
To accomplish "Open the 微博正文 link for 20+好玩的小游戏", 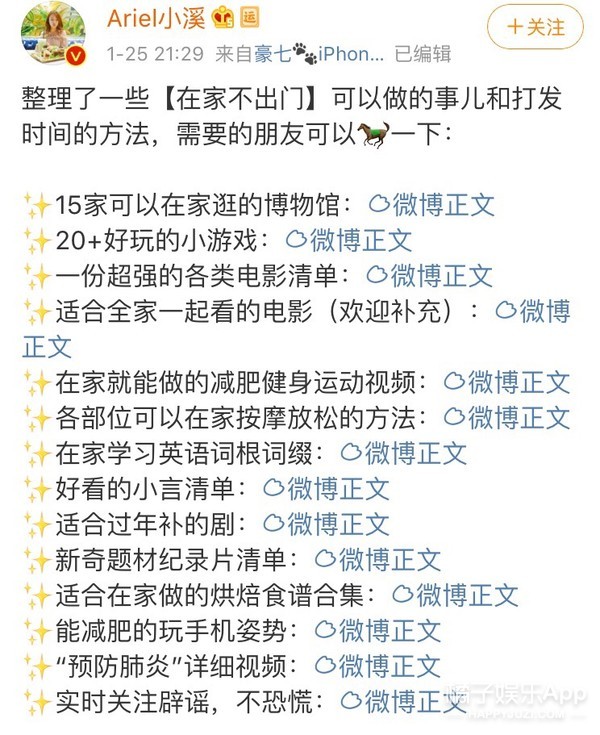I will (x=348, y=240).
